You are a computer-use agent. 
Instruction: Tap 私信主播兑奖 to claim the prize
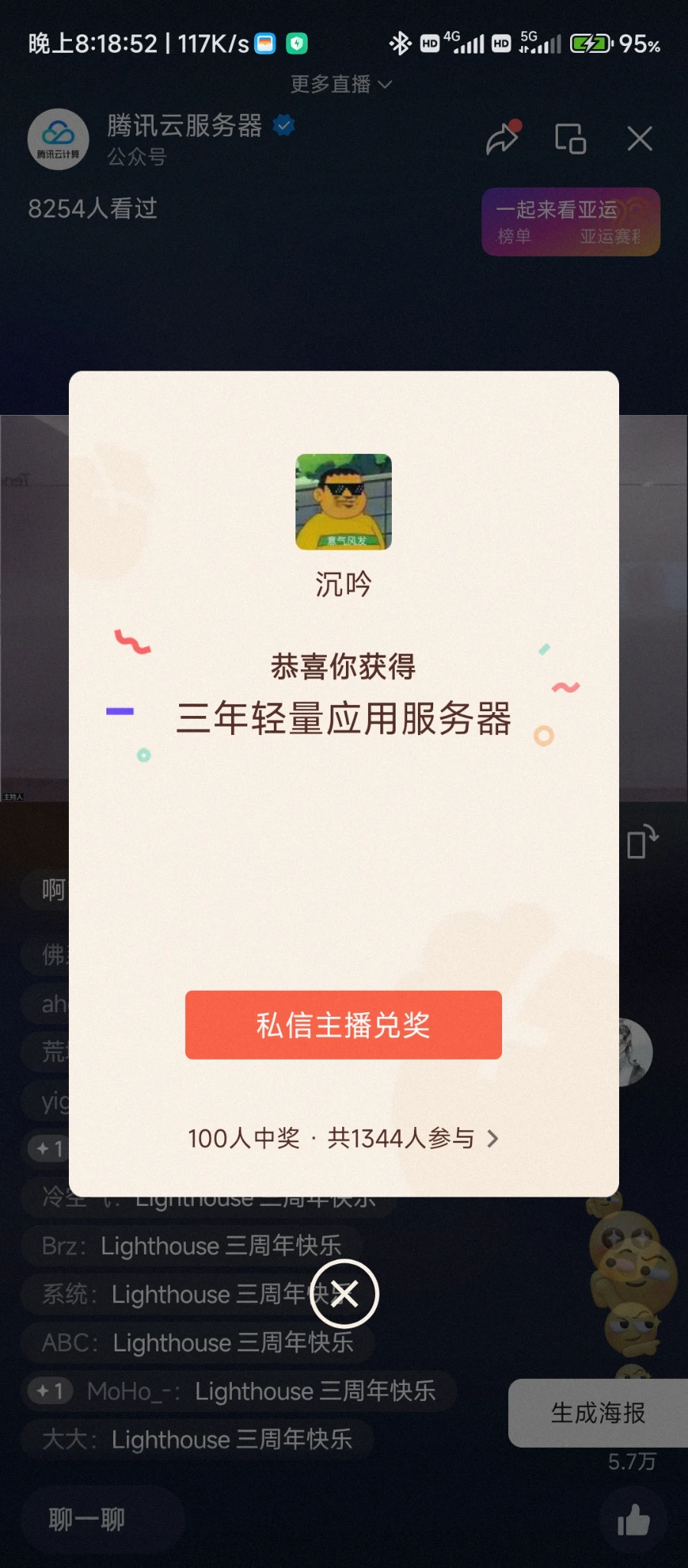343,1024
